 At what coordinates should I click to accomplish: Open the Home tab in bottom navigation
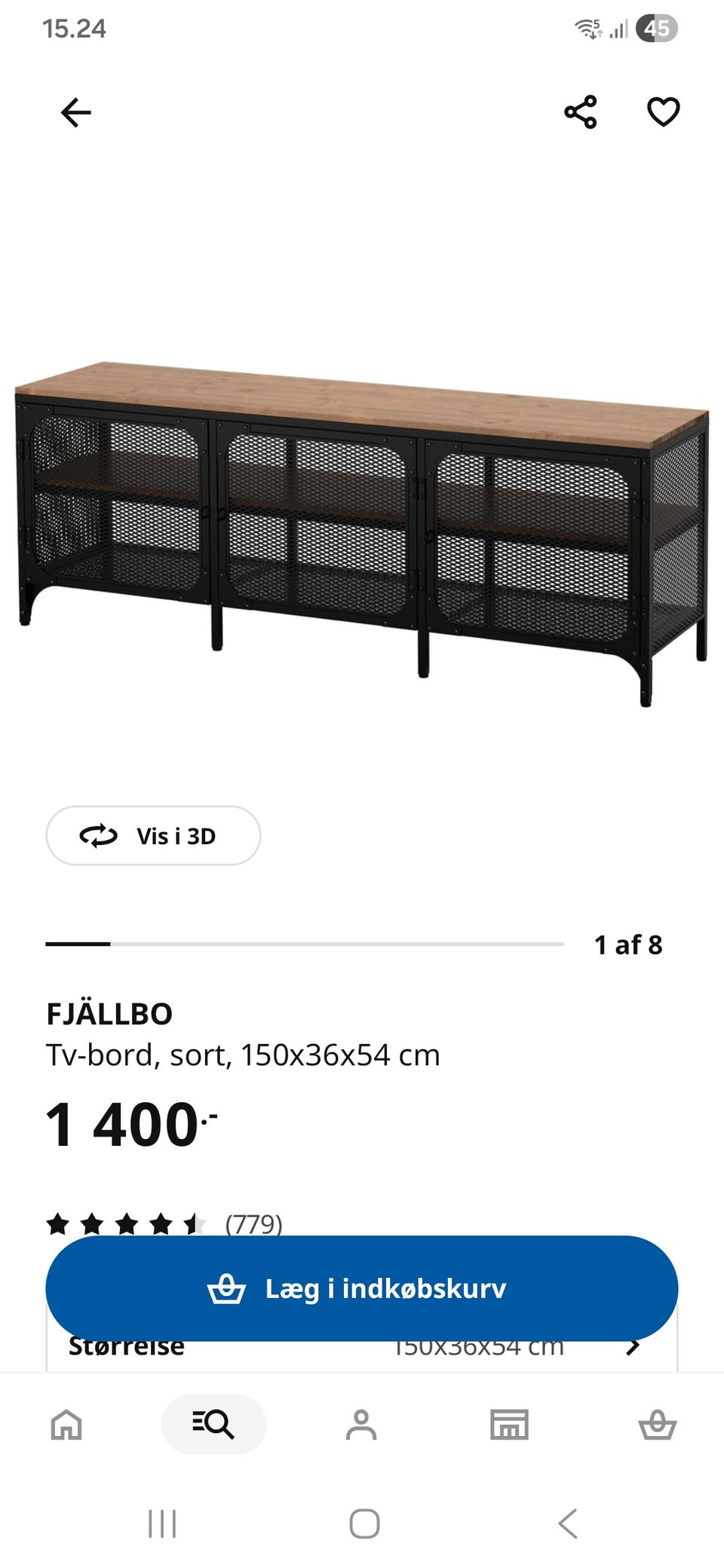pyautogui.click(x=66, y=1423)
